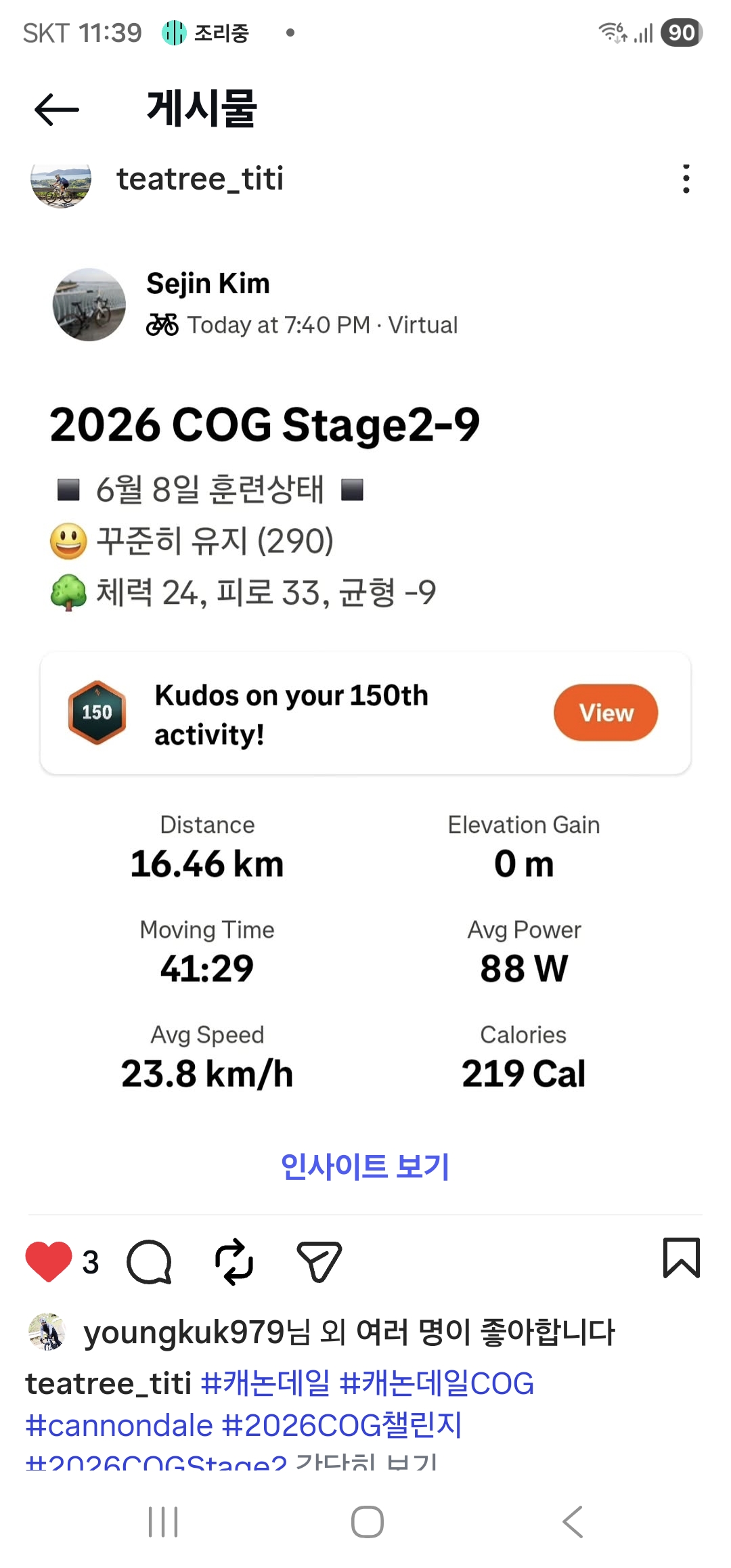The image size is (731, 1568).
Task: Open the comments bubble icon
Action: click(149, 1262)
